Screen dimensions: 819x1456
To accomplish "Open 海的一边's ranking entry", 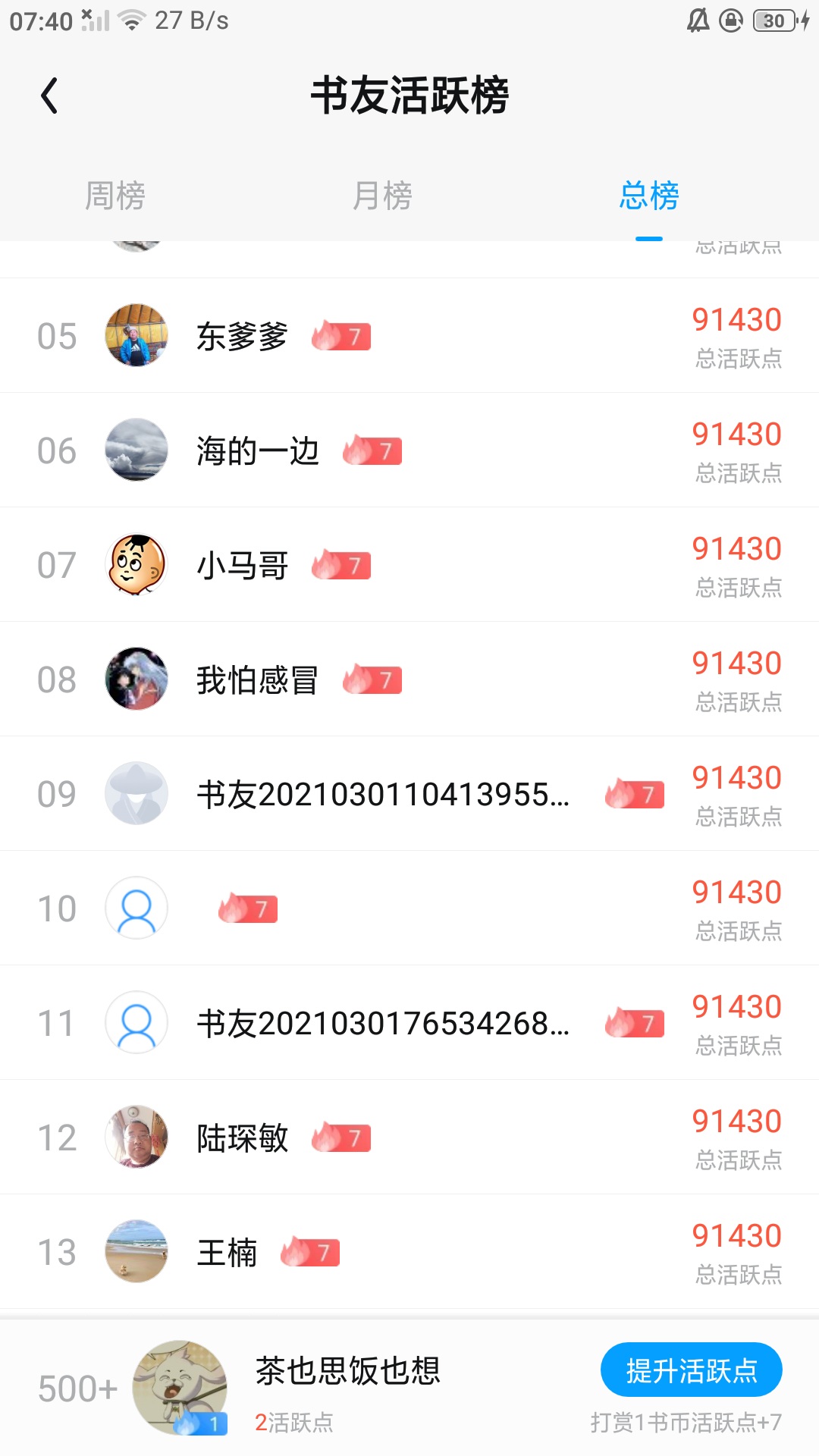I will point(409,450).
